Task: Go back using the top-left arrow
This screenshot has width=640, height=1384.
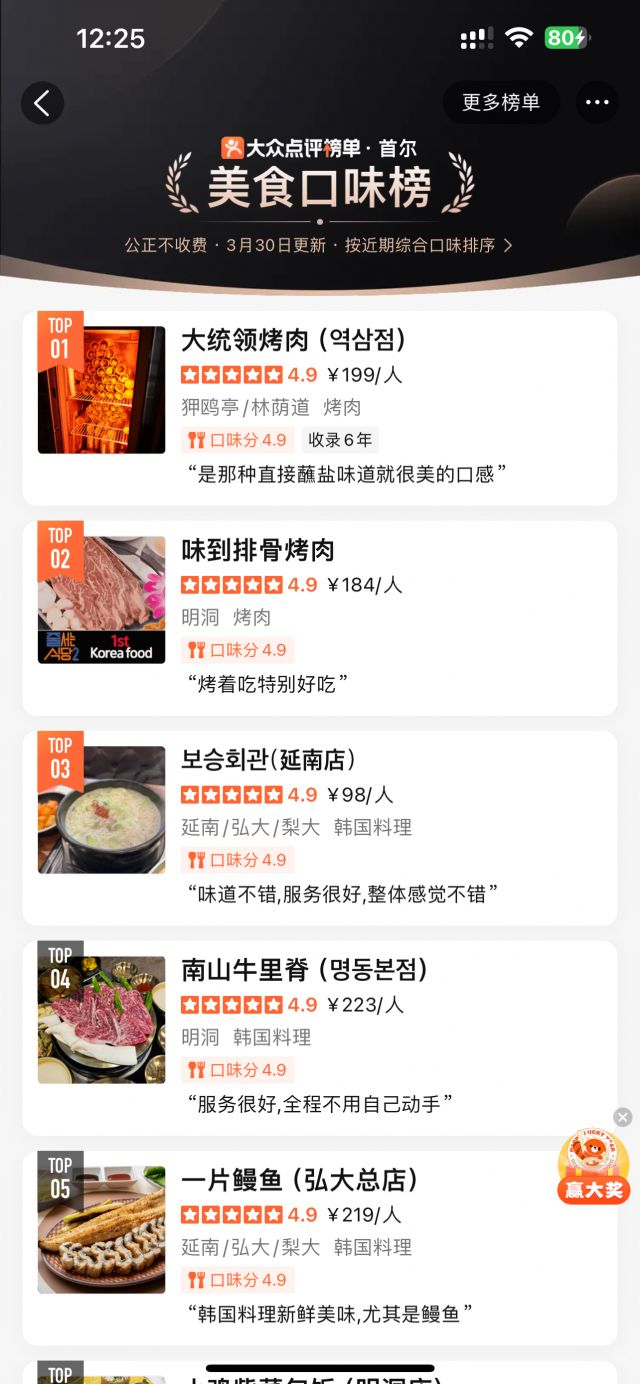Action: [x=42, y=103]
